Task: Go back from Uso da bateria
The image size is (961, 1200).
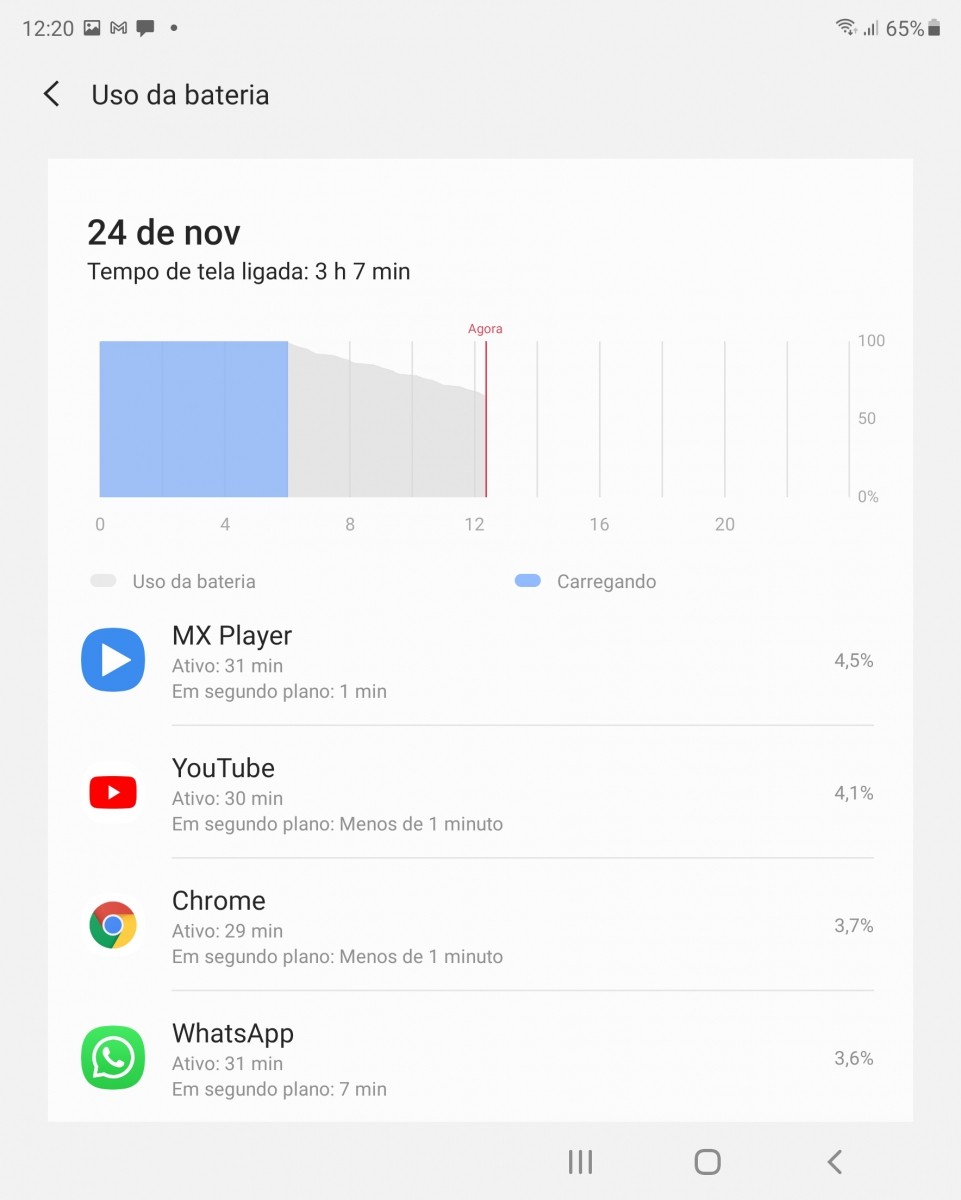Action: point(52,95)
